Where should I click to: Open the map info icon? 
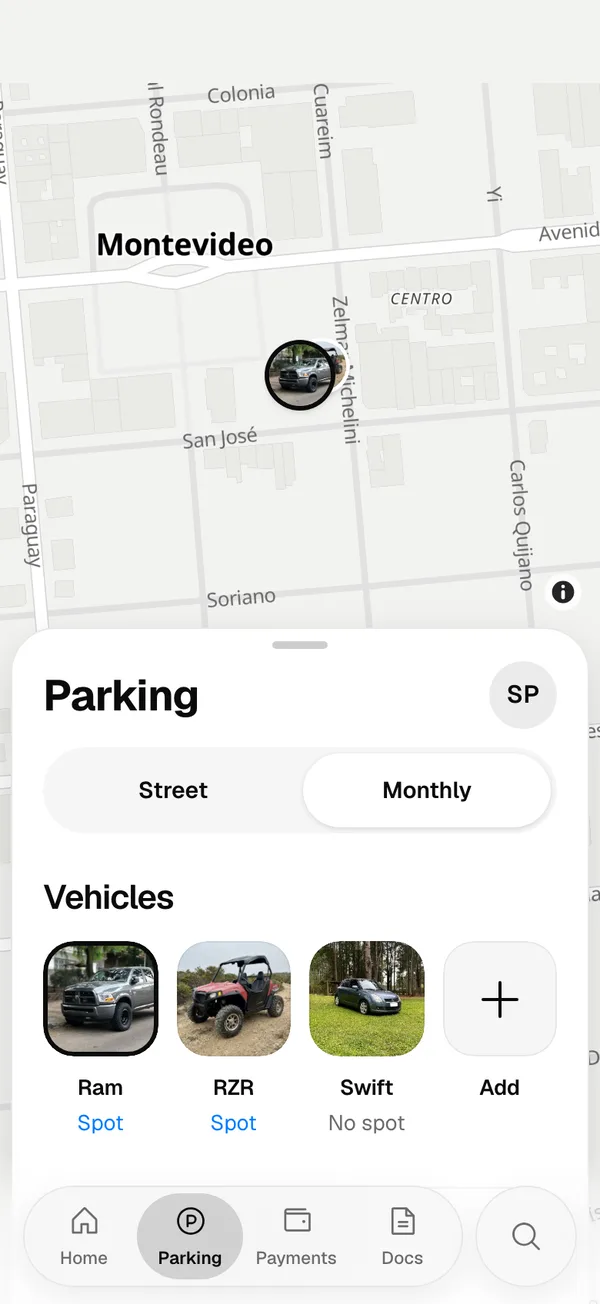[563, 592]
